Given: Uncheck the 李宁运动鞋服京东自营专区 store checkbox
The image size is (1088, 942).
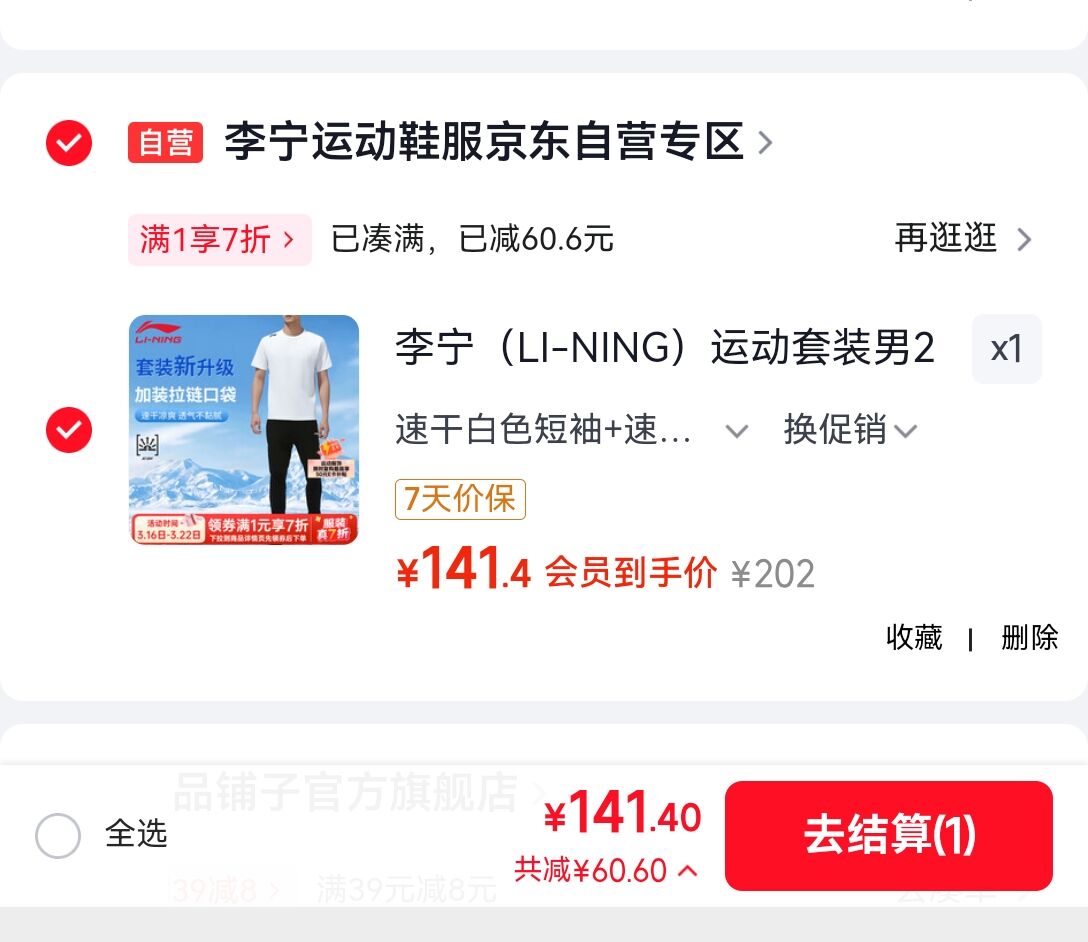Looking at the screenshot, I should pyautogui.click(x=69, y=144).
